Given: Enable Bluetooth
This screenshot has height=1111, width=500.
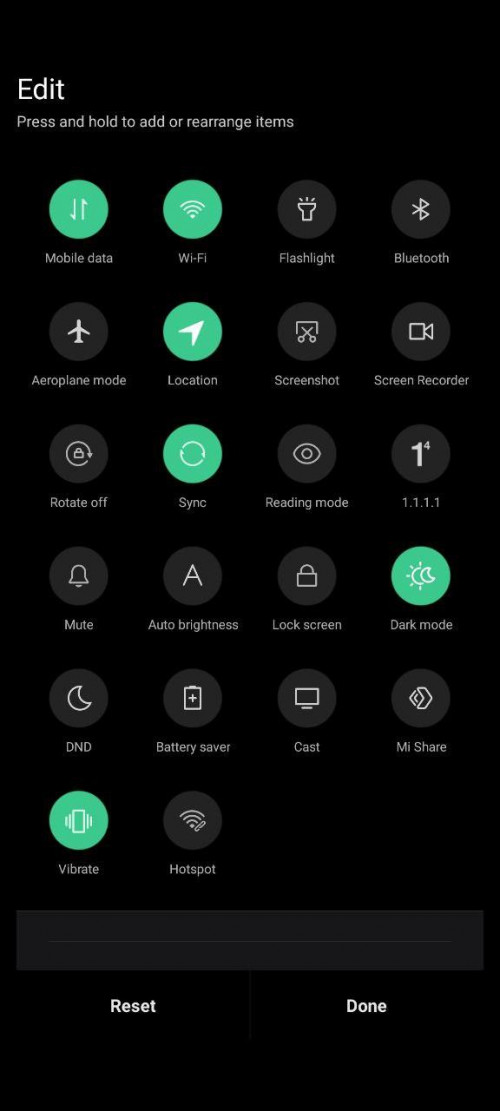Looking at the screenshot, I should pyautogui.click(x=421, y=209).
